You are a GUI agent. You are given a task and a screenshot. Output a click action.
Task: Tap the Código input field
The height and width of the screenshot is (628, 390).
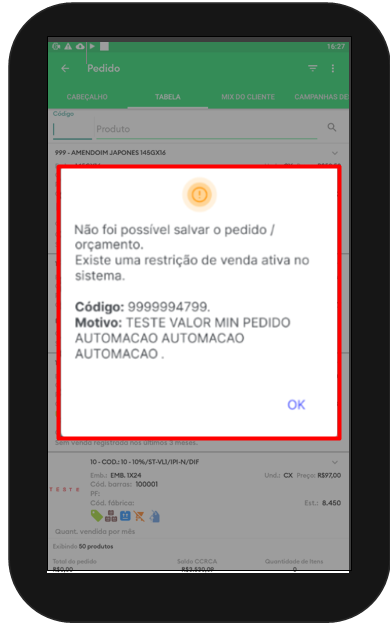coord(72,129)
